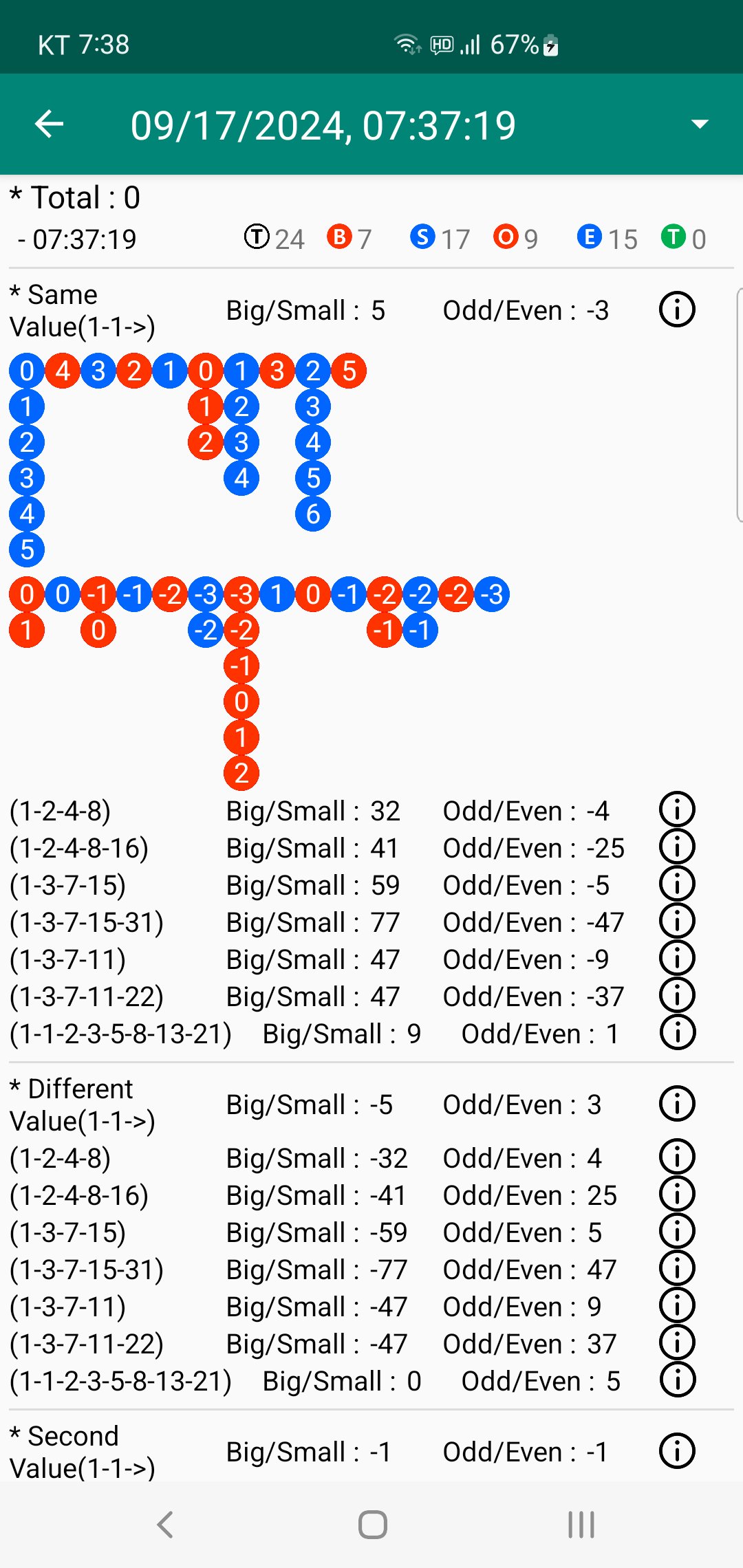
Task: Show info for Odd/Even 9 row
Action: click(677, 1306)
